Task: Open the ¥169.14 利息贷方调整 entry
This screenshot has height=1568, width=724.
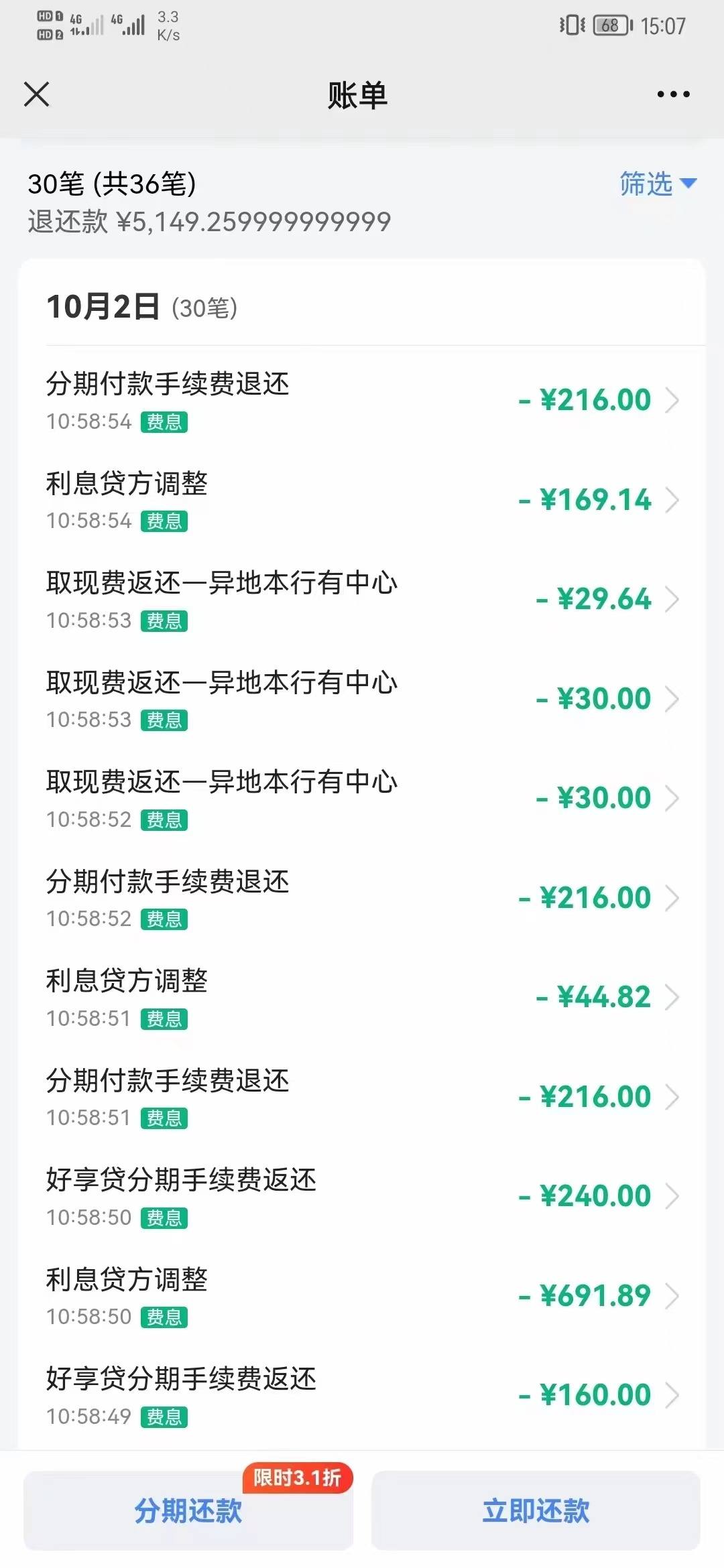Action: tap(362, 501)
